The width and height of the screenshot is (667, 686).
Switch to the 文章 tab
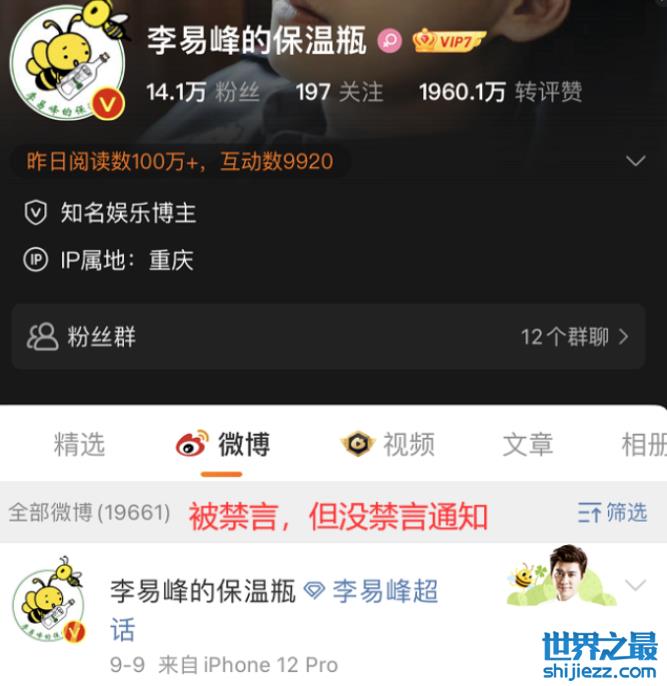point(527,444)
